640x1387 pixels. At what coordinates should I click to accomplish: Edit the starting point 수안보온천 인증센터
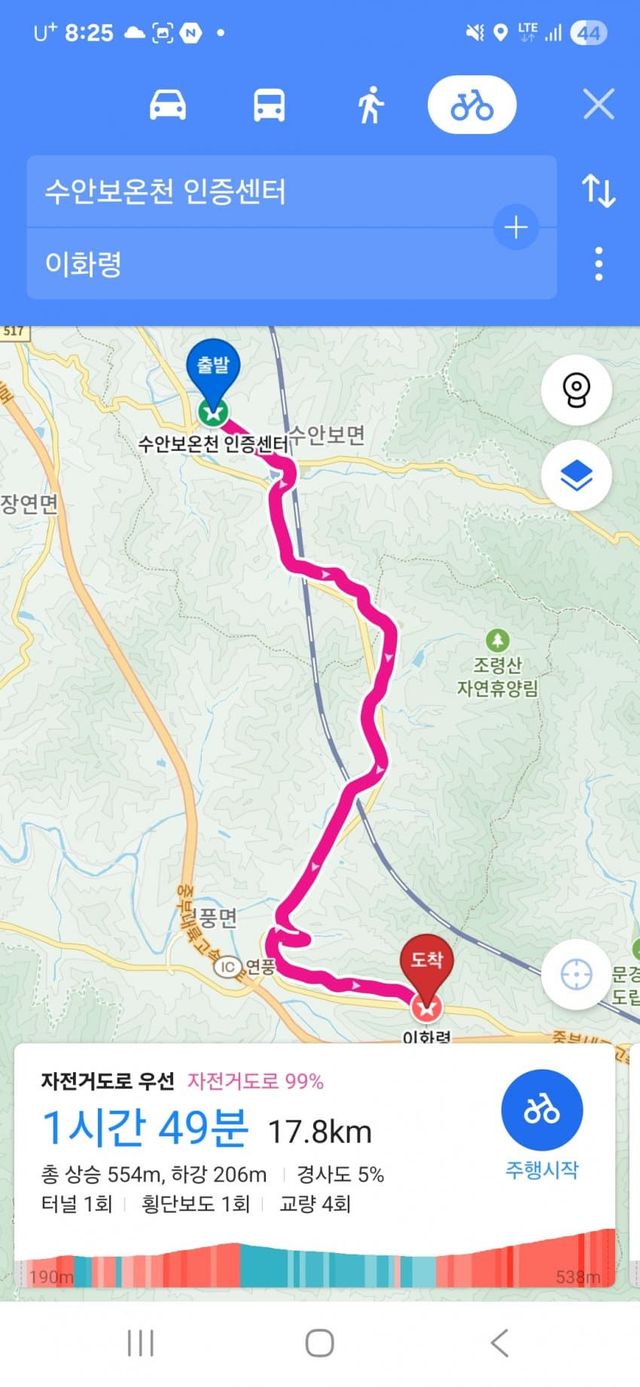[x=260, y=191]
